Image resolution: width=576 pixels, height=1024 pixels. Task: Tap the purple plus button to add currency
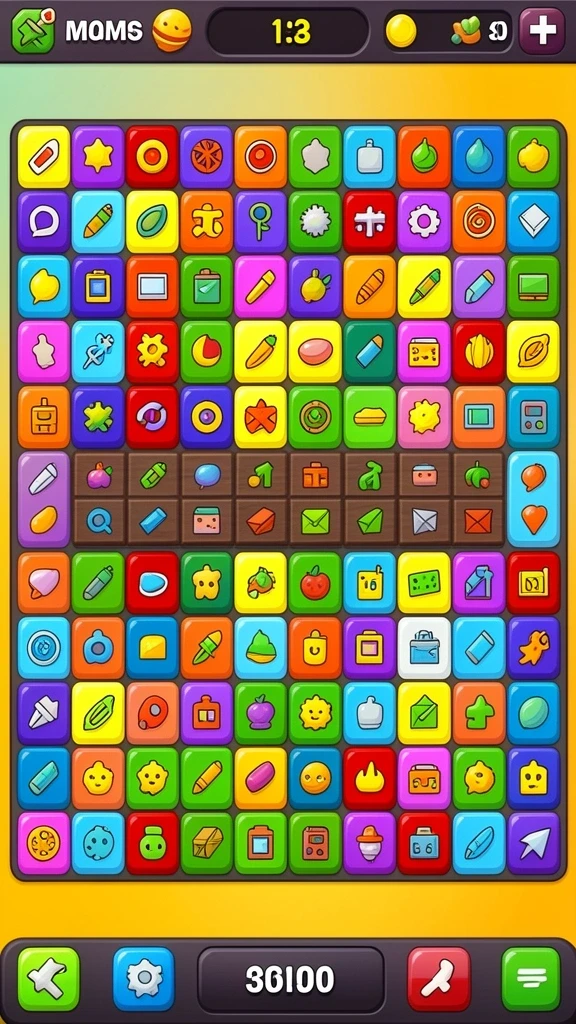[x=542, y=31]
